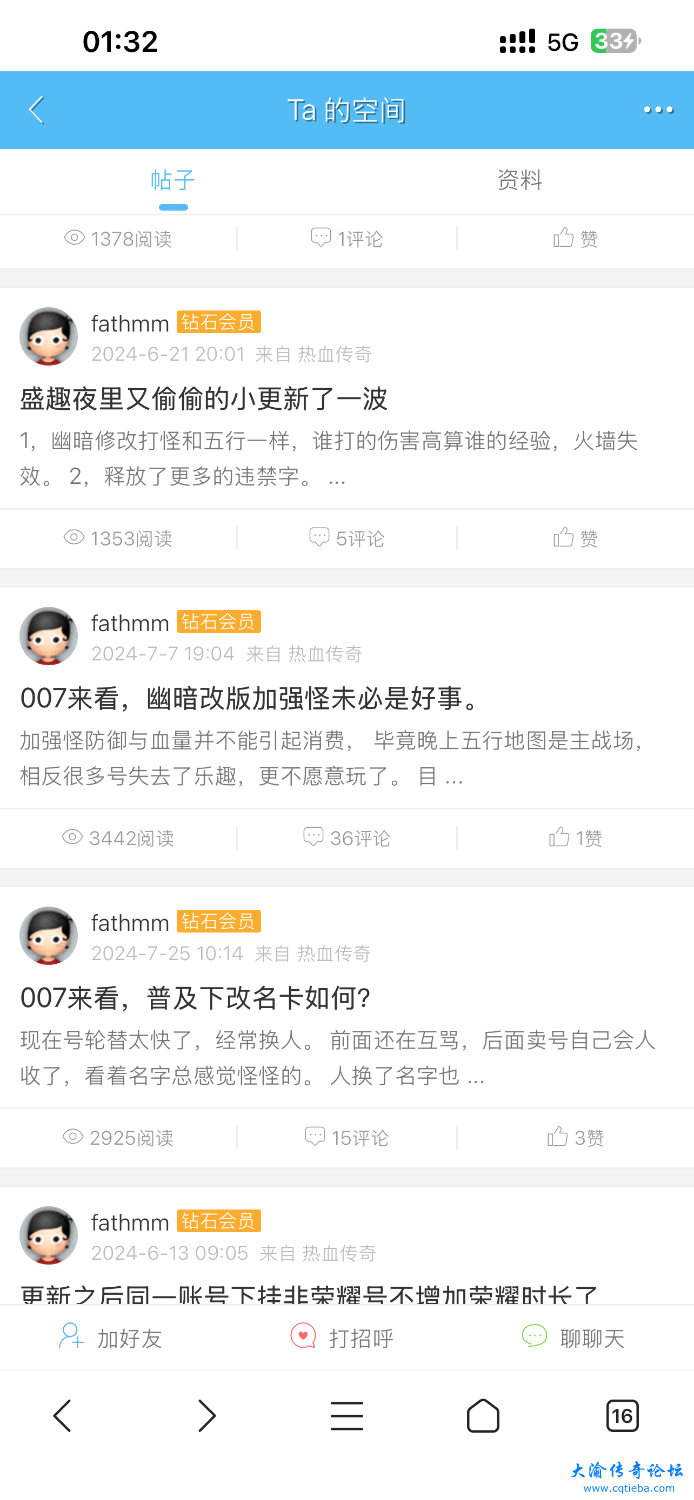Like the 改名卡 post with 3赞

pyautogui.click(x=576, y=1137)
